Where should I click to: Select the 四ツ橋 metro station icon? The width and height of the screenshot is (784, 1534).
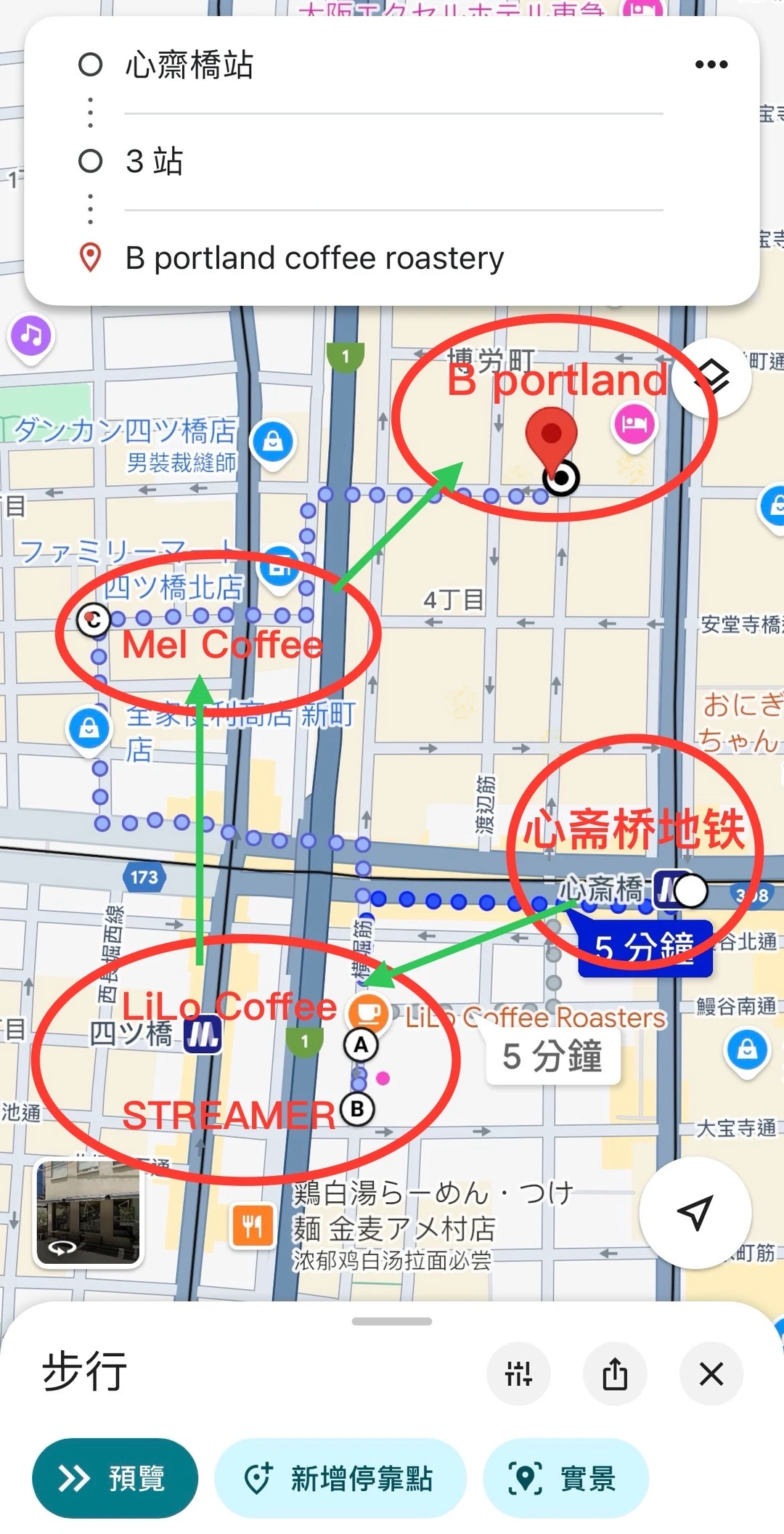pos(201,1034)
